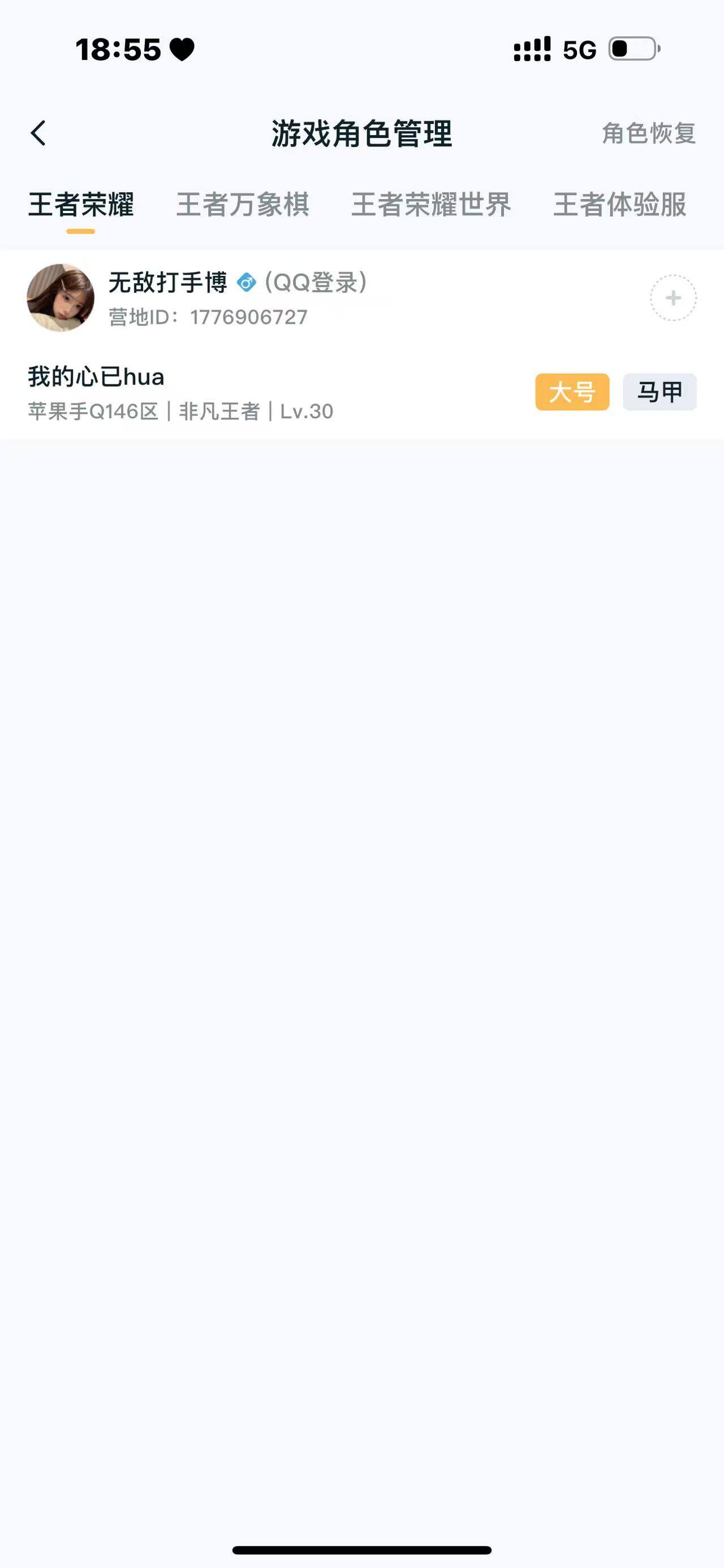The height and width of the screenshot is (1568, 724).
Task: Open 角色恢复 in the top right
Action: pos(649,133)
